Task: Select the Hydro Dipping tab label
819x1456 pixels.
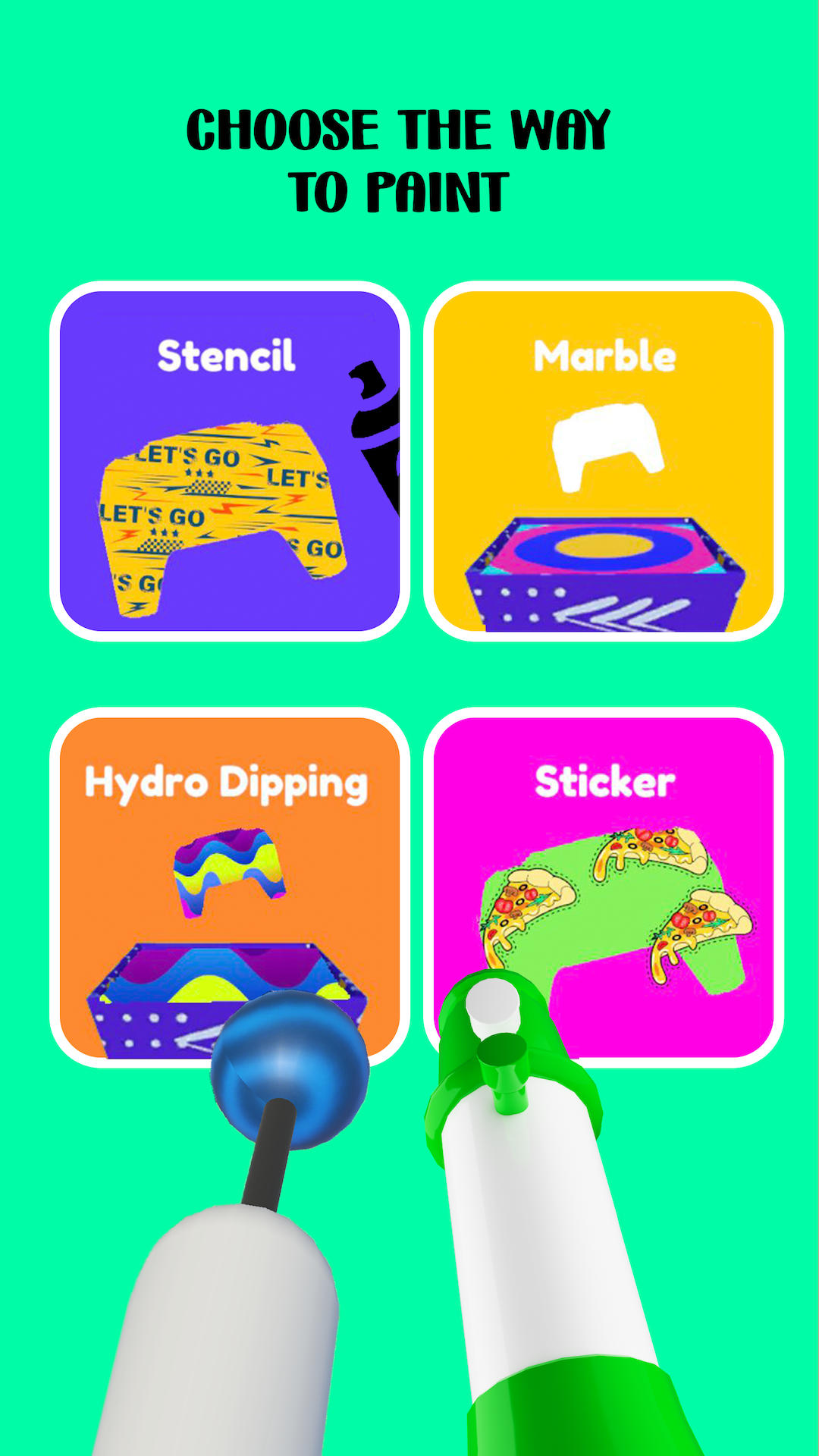Action: [x=226, y=783]
